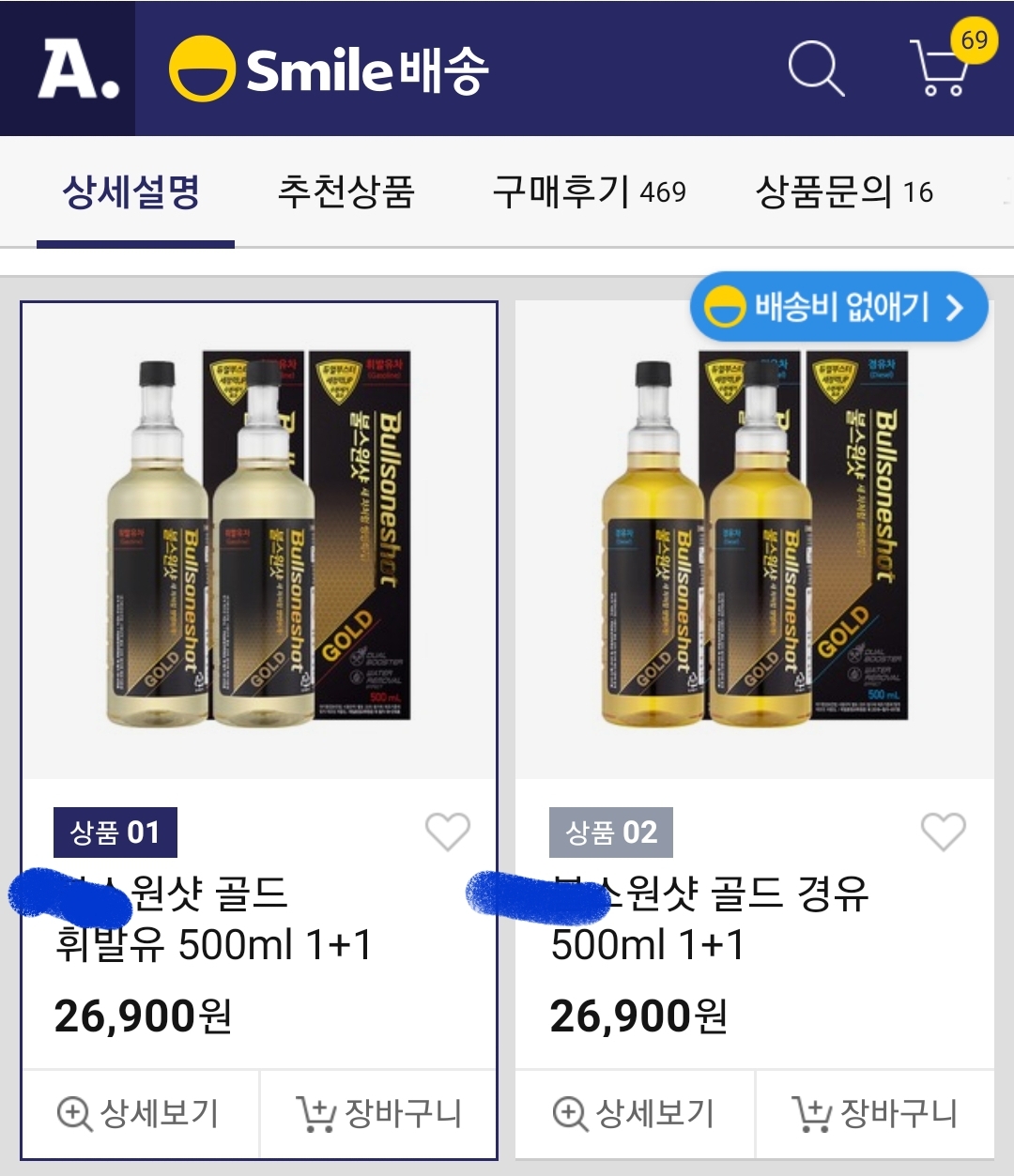This screenshot has width=1014, height=1176.
Task: Switch to the 추천상품 tab
Action: coord(346,192)
